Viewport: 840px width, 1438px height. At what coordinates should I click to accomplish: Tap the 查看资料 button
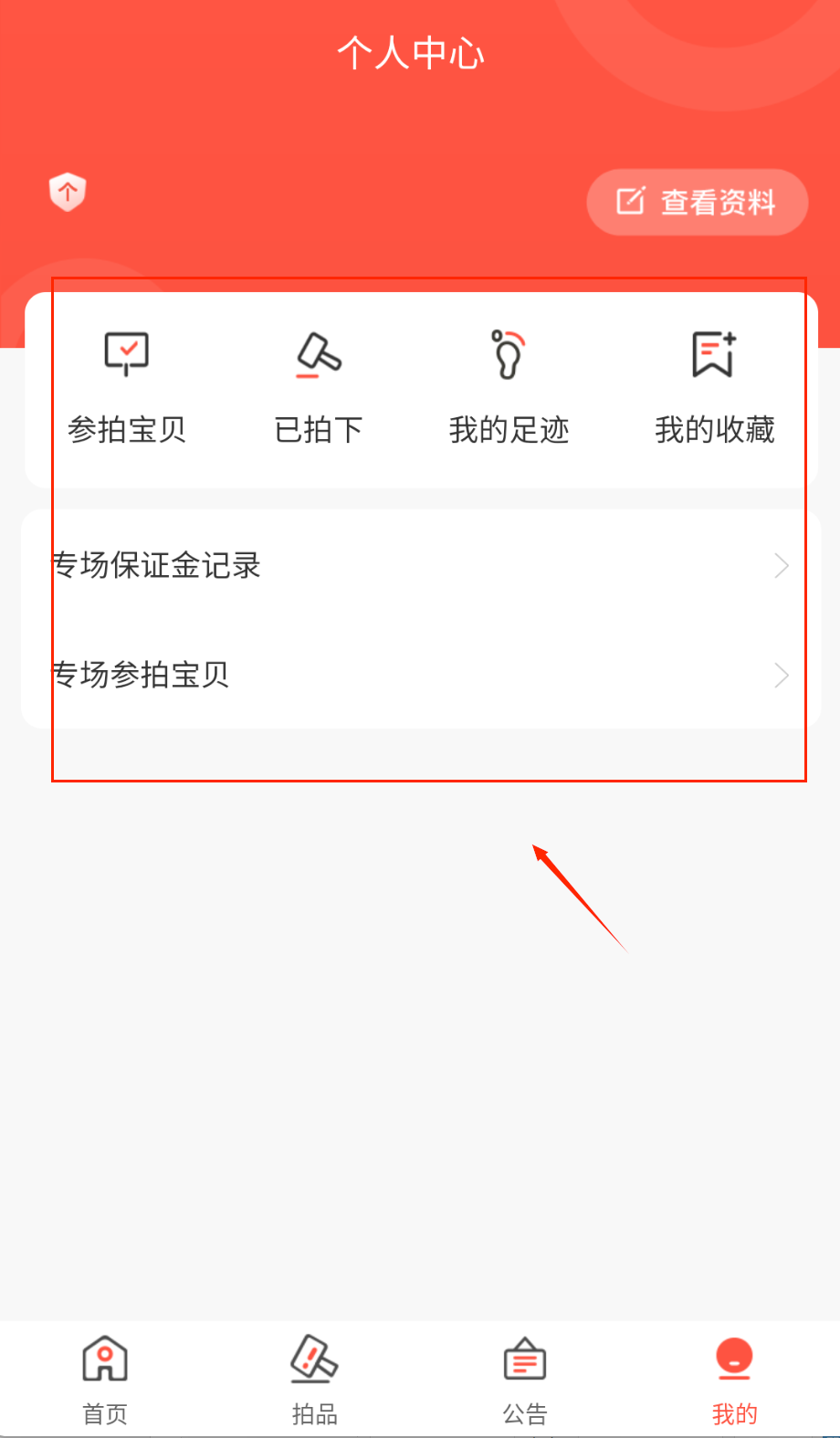[x=697, y=202]
